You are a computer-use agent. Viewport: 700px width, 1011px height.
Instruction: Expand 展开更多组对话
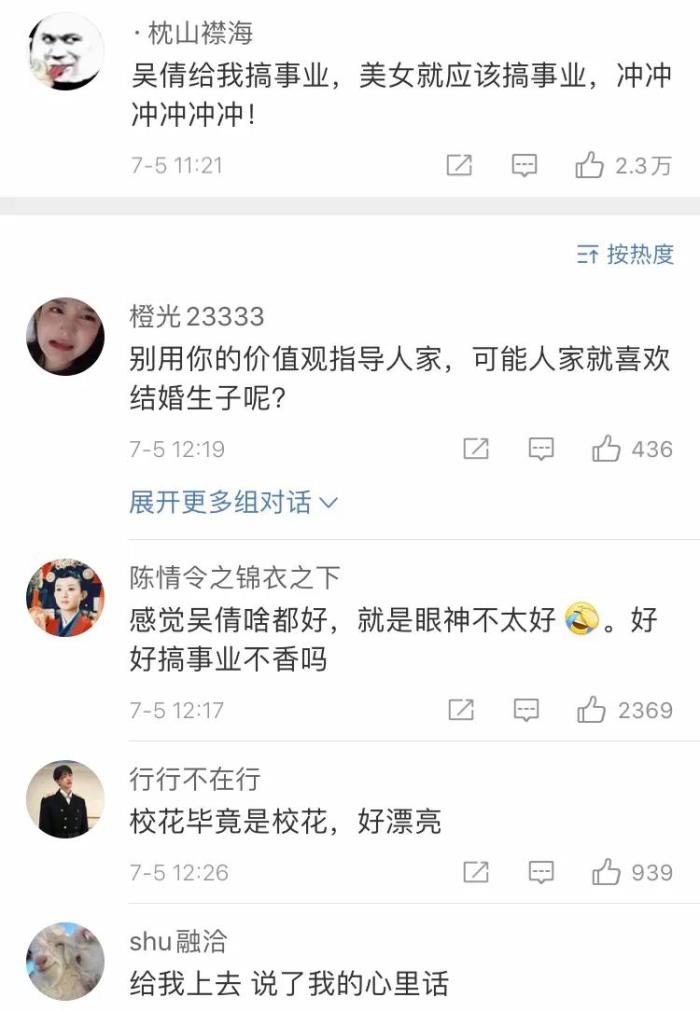(234, 502)
